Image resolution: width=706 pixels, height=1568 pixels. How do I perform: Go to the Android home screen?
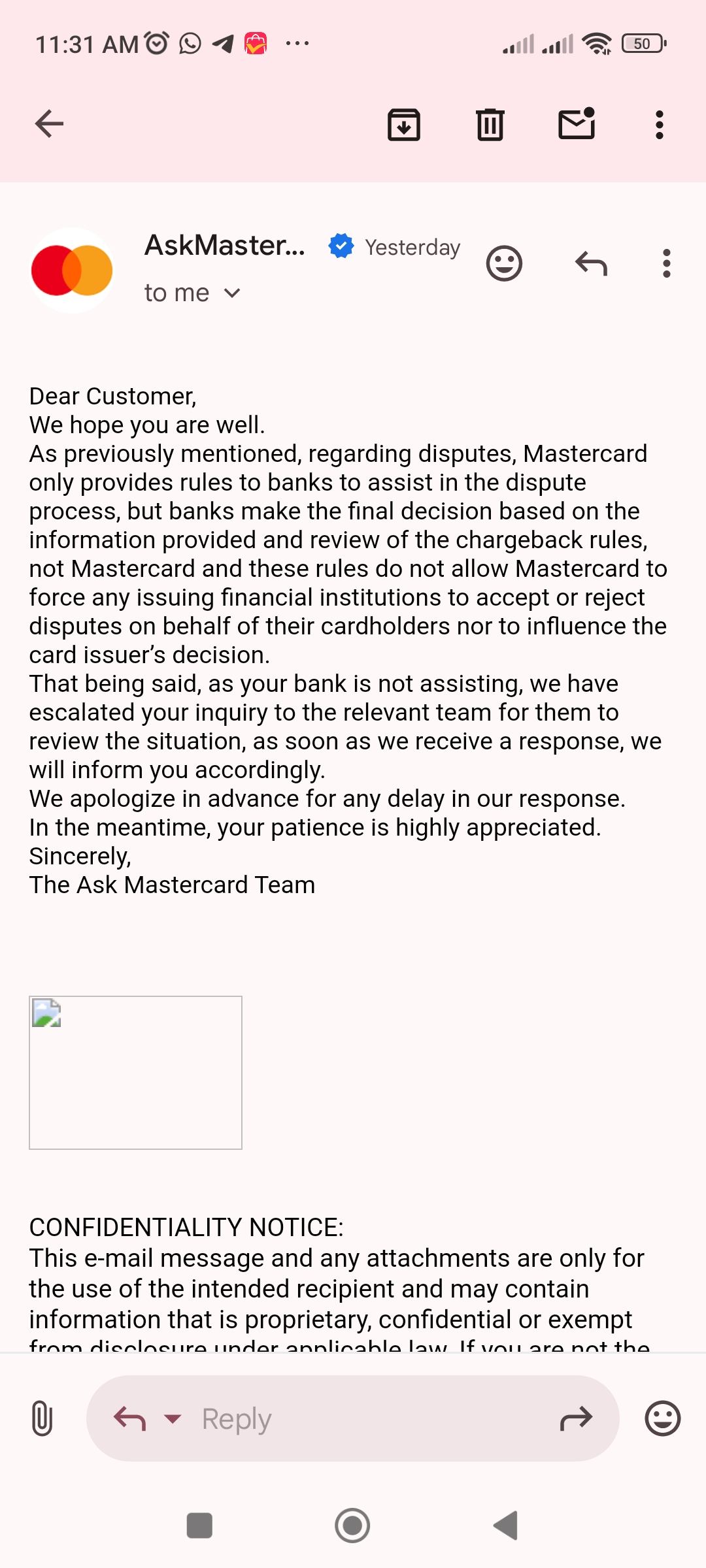(x=352, y=1526)
